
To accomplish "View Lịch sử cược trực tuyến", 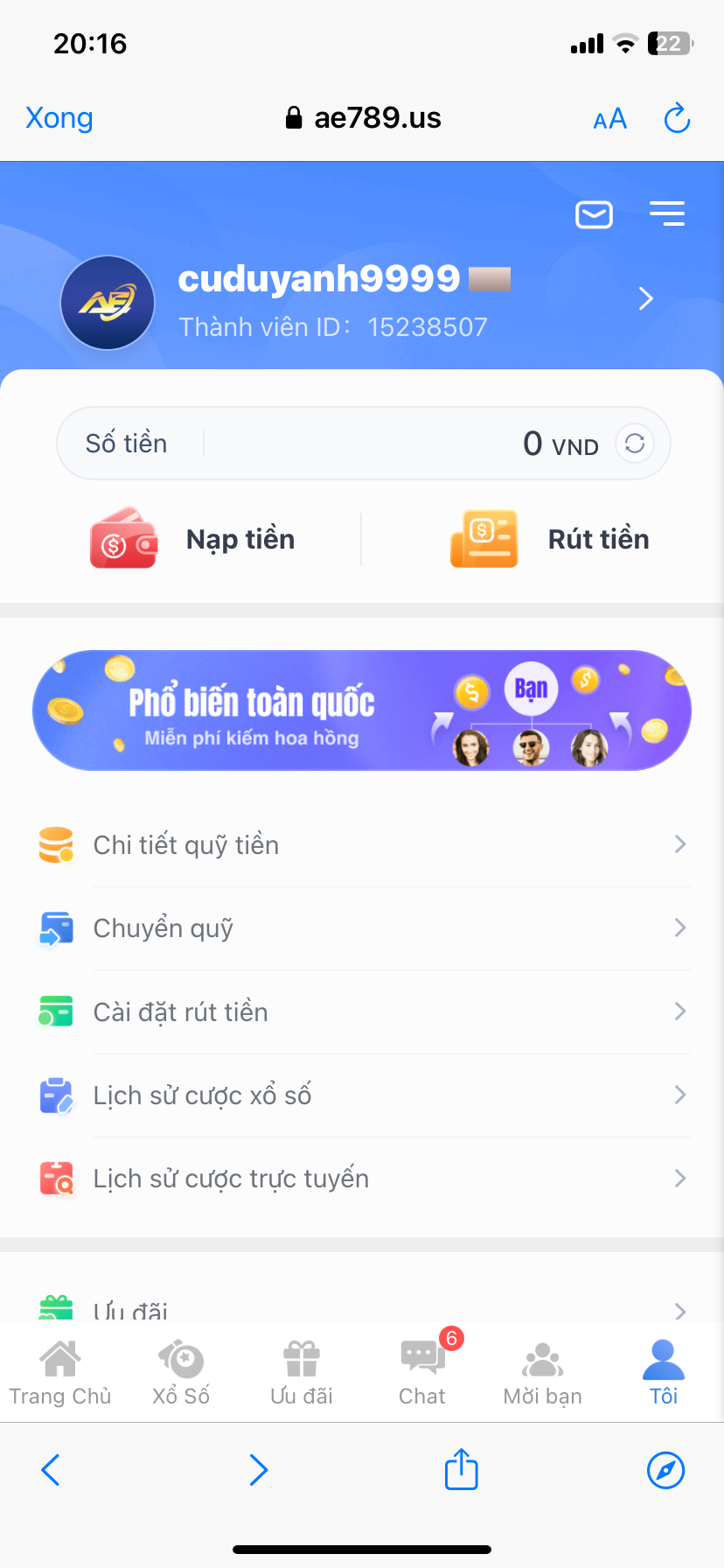I will [362, 1179].
